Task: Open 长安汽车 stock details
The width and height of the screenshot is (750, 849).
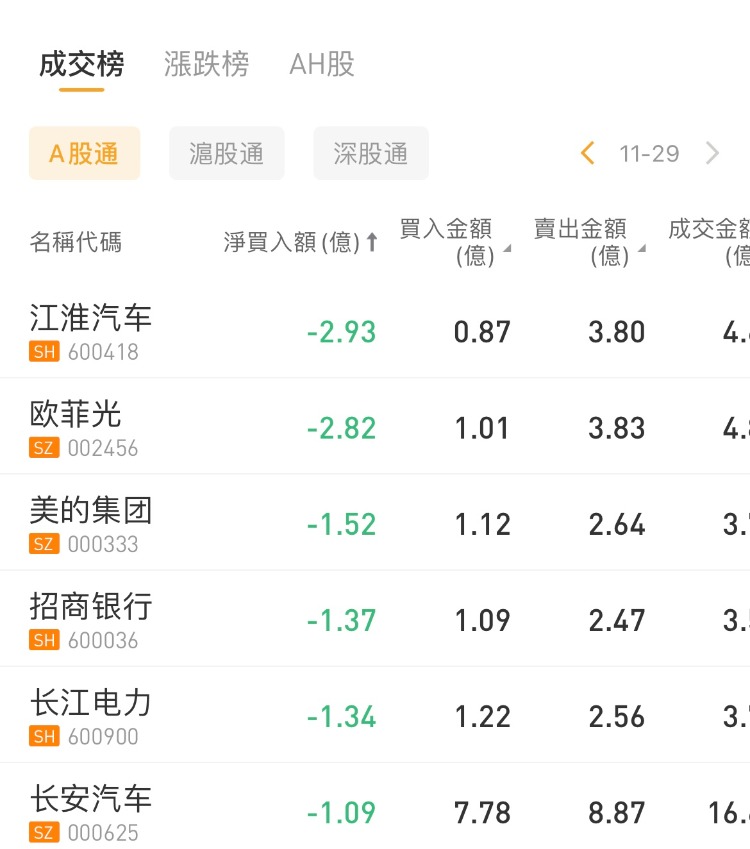Action: 91,811
